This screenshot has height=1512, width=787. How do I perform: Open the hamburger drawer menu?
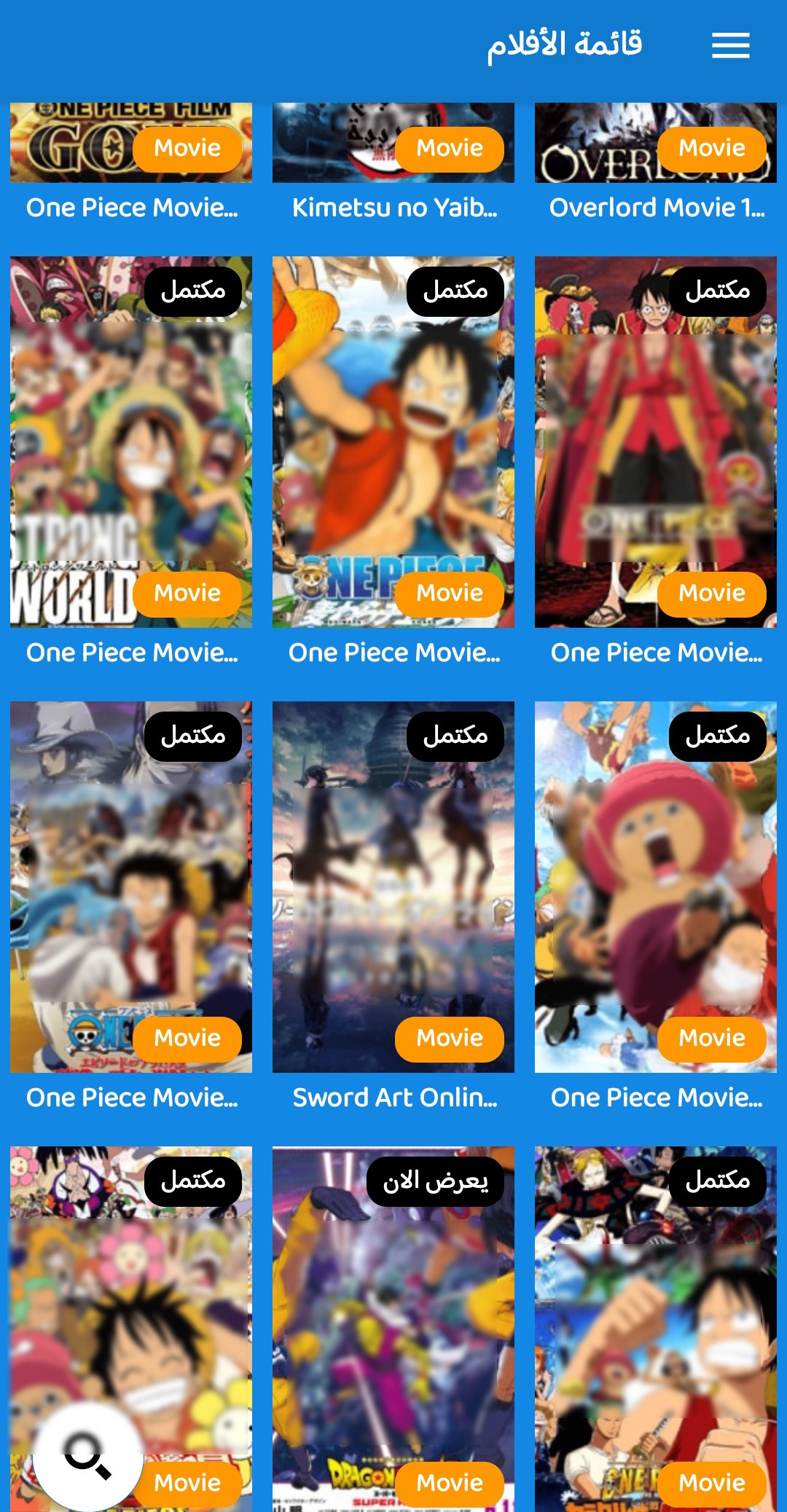(731, 45)
